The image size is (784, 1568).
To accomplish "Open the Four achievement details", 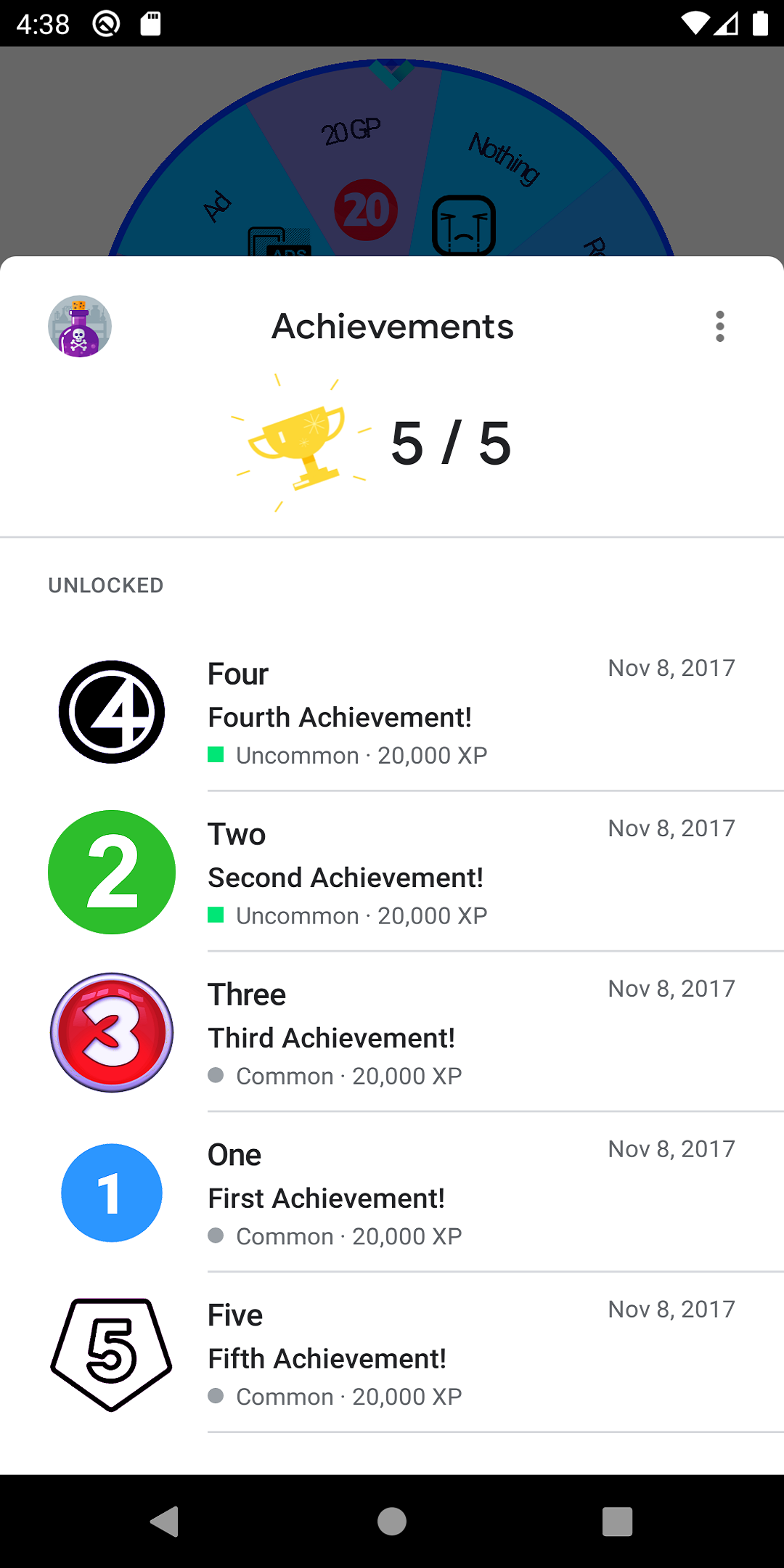I will (x=392, y=713).
